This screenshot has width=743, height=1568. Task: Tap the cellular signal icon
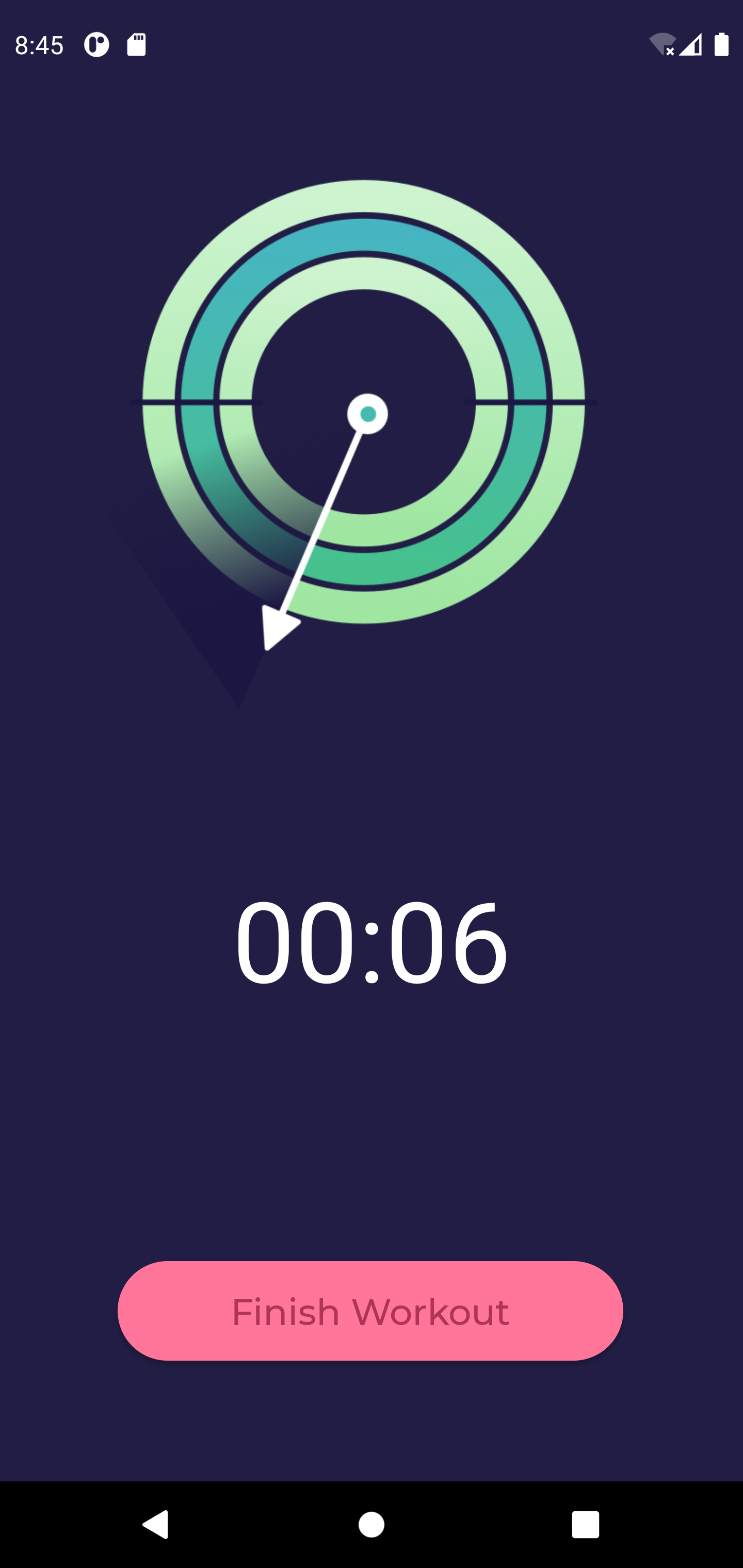click(x=691, y=44)
